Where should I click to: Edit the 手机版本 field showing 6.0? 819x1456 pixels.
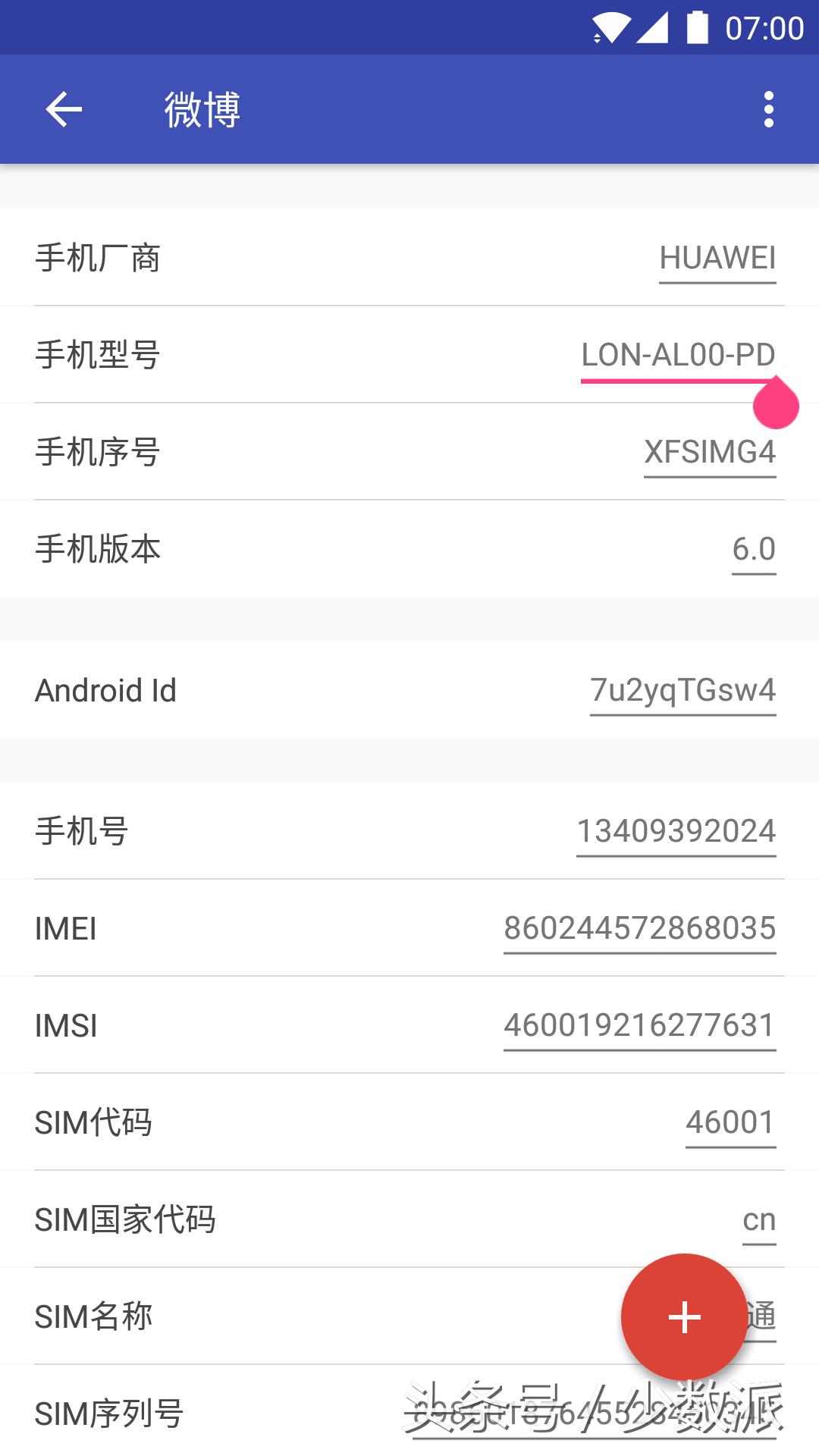click(753, 549)
